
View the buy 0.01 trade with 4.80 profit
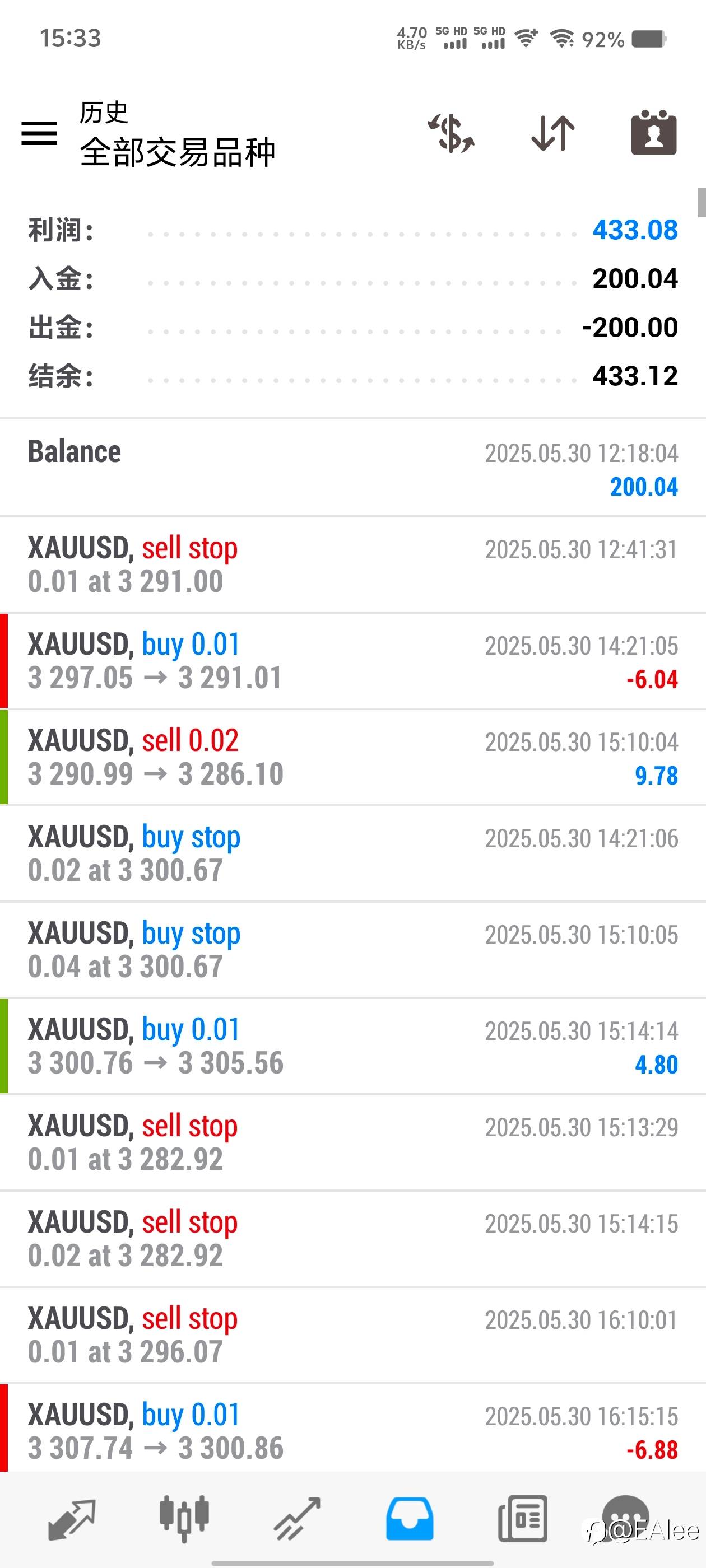tap(352, 1046)
